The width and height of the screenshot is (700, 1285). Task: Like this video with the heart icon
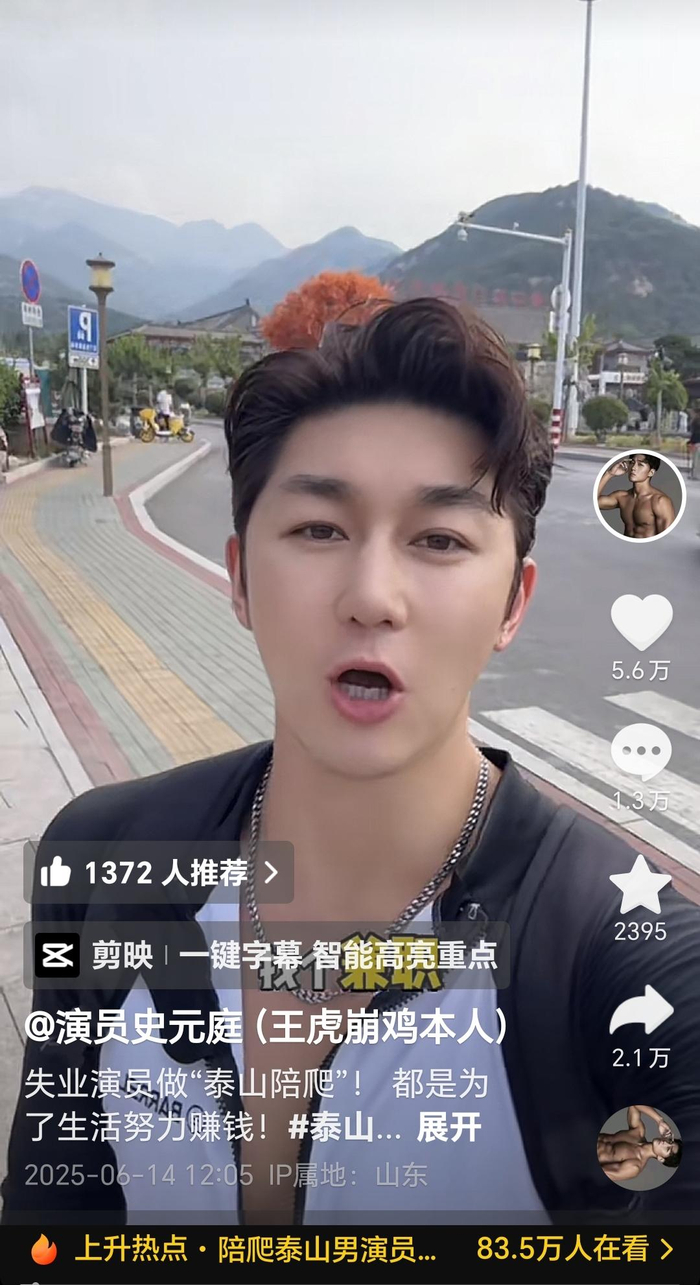641,622
